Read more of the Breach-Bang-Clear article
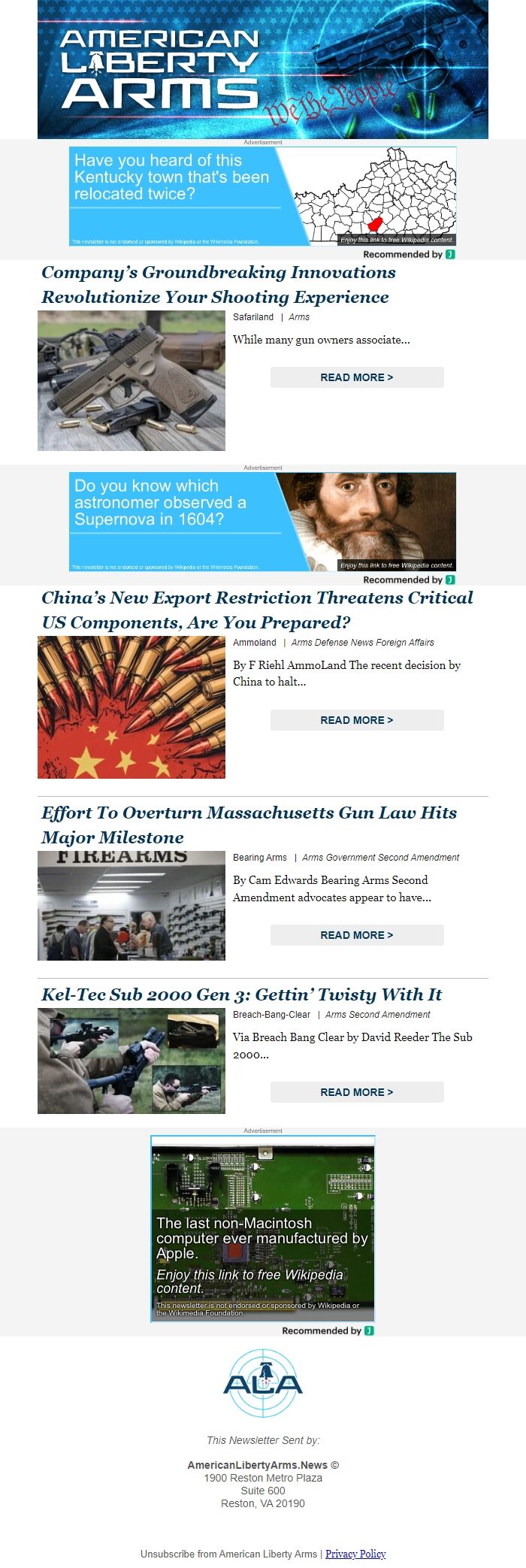This screenshot has width=526, height=1568. pyautogui.click(x=357, y=1092)
